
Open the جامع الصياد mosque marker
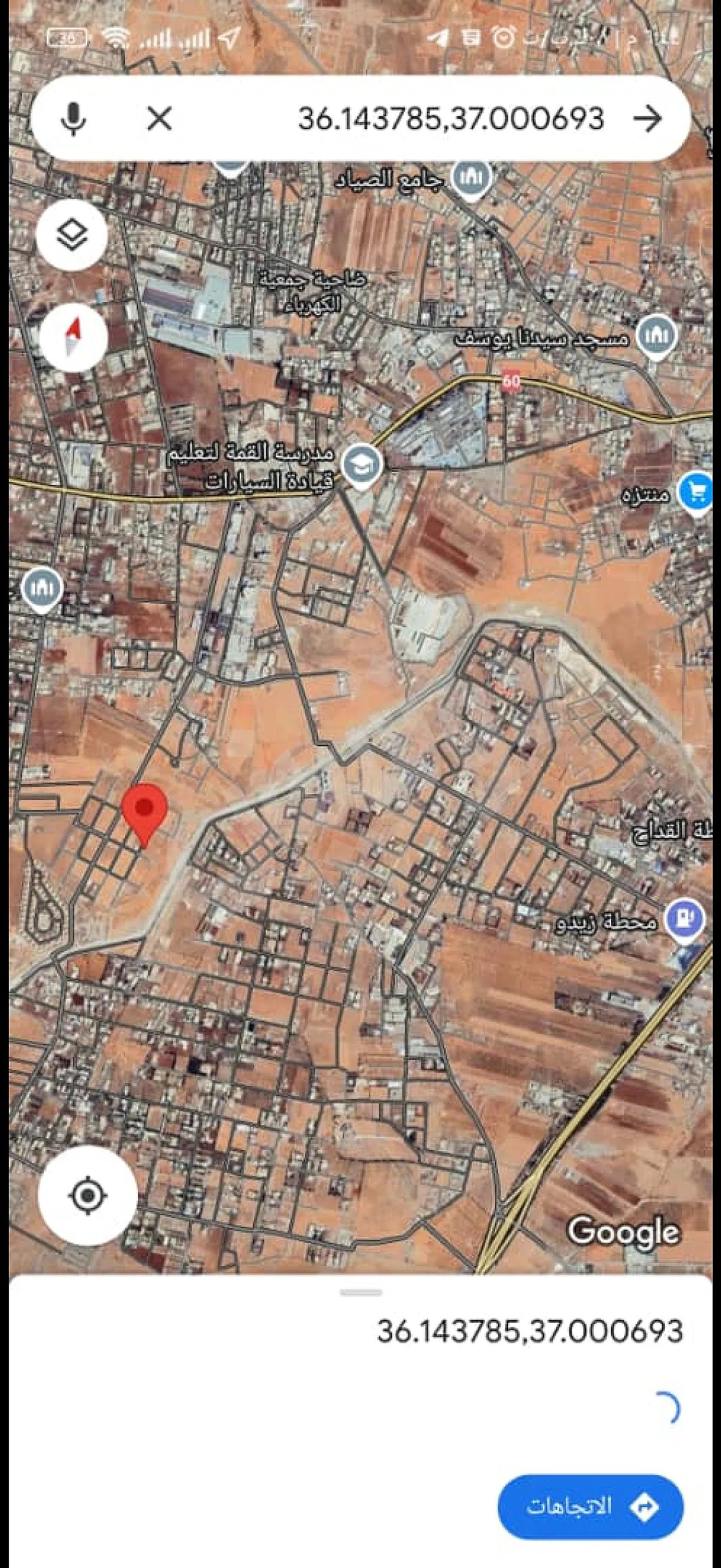coord(473,179)
